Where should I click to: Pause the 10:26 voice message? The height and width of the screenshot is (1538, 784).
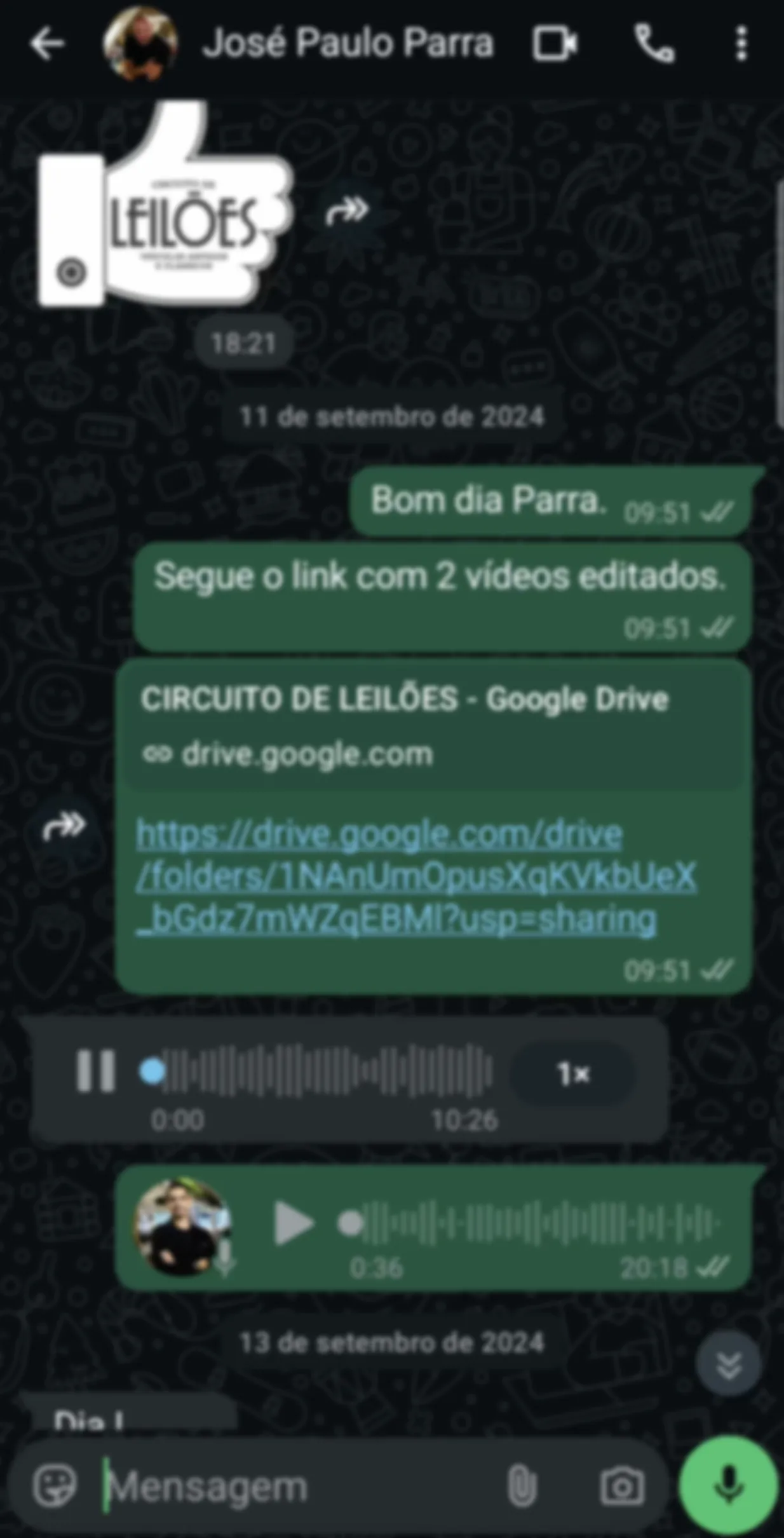pos(96,1070)
